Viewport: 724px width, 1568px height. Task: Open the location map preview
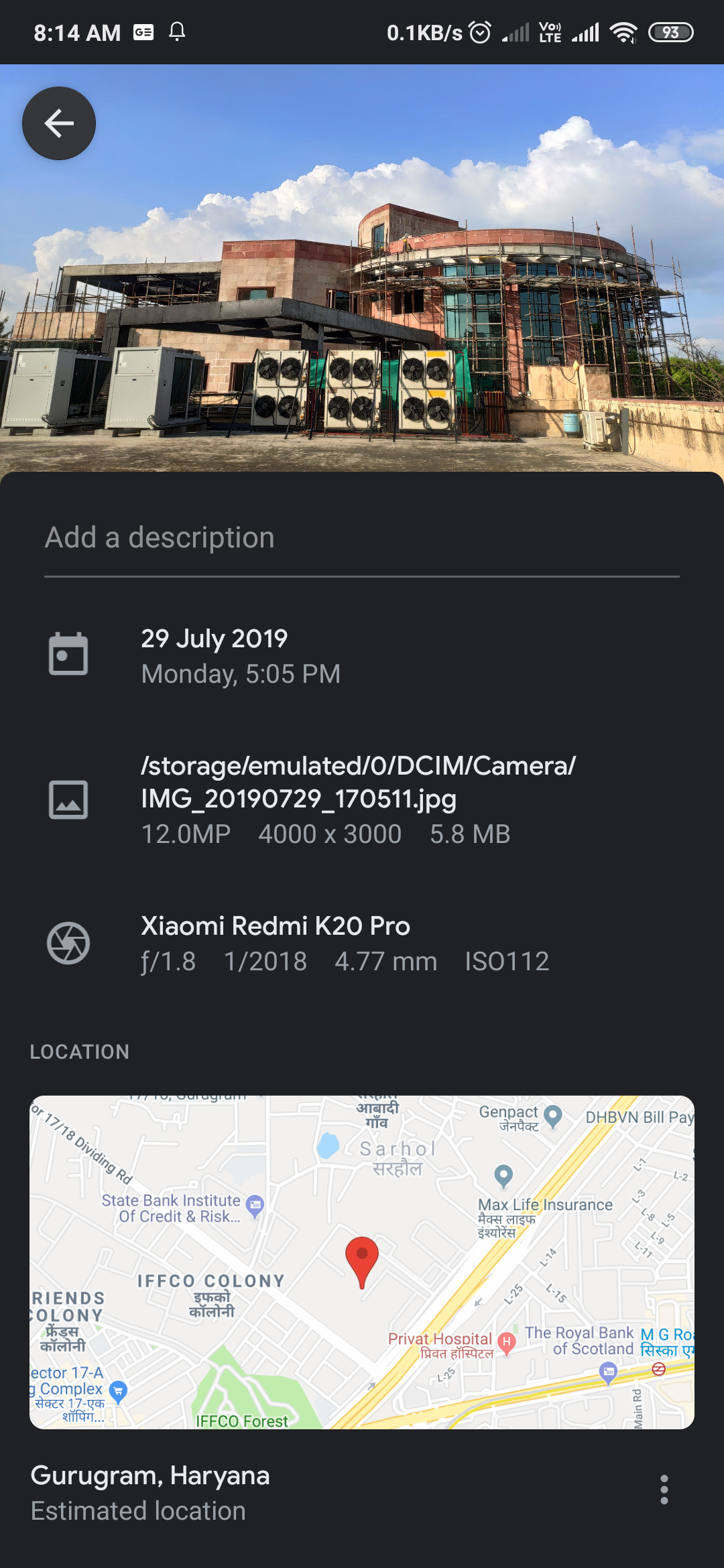362,1261
